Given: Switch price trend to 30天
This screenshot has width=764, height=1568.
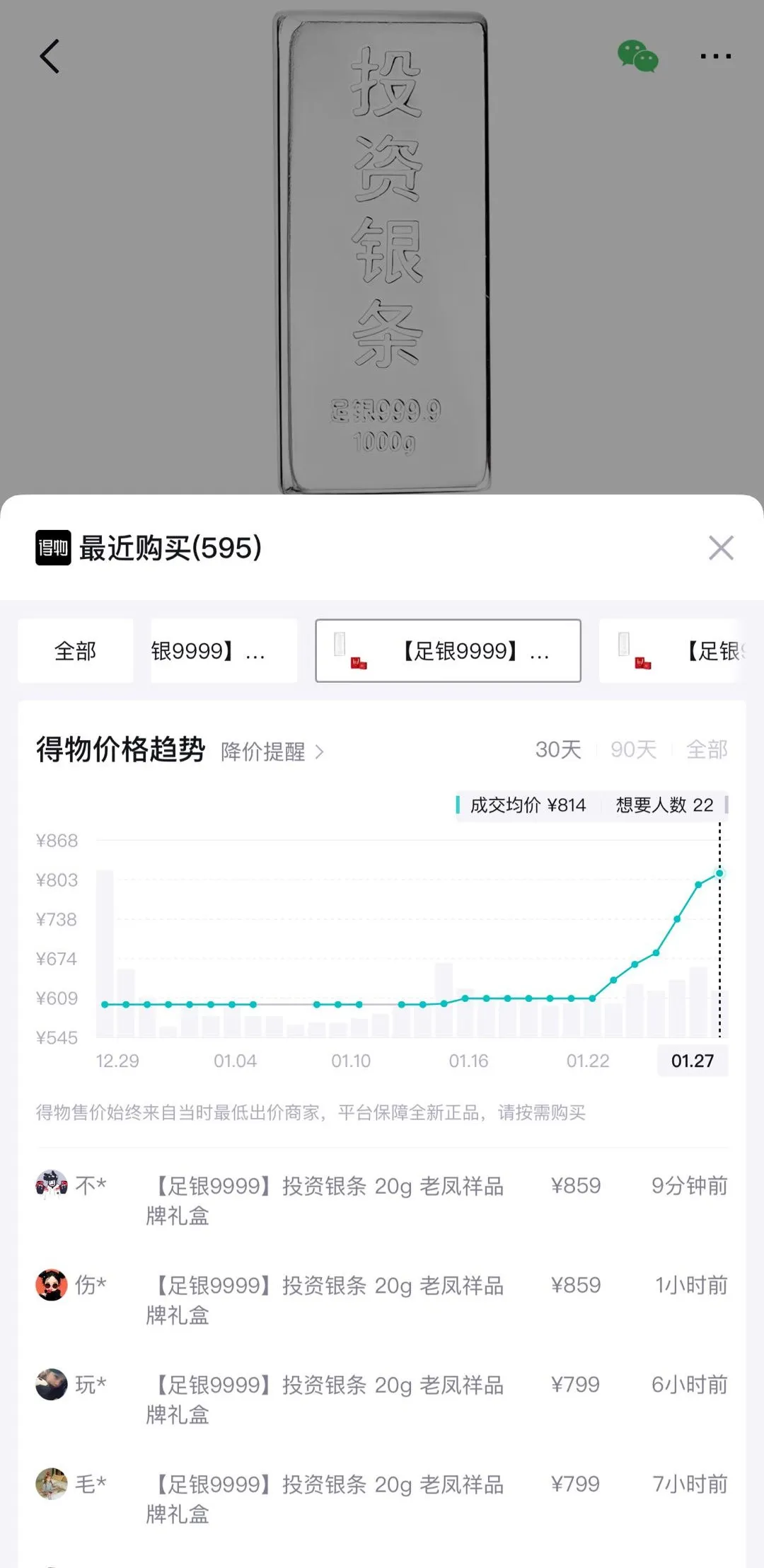Looking at the screenshot, I should coord(558,749).
